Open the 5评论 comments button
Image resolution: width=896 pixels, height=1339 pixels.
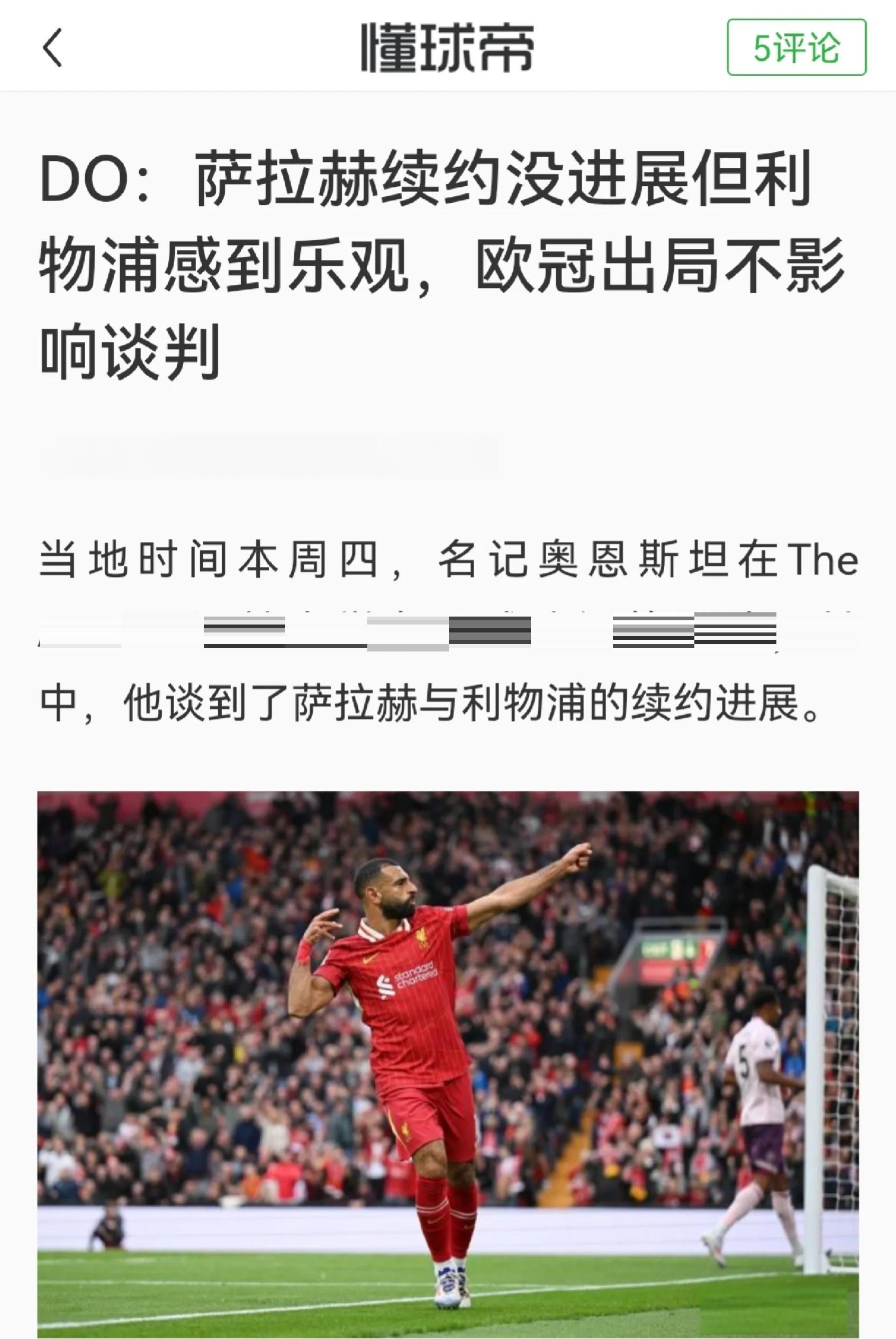[796, 48]
